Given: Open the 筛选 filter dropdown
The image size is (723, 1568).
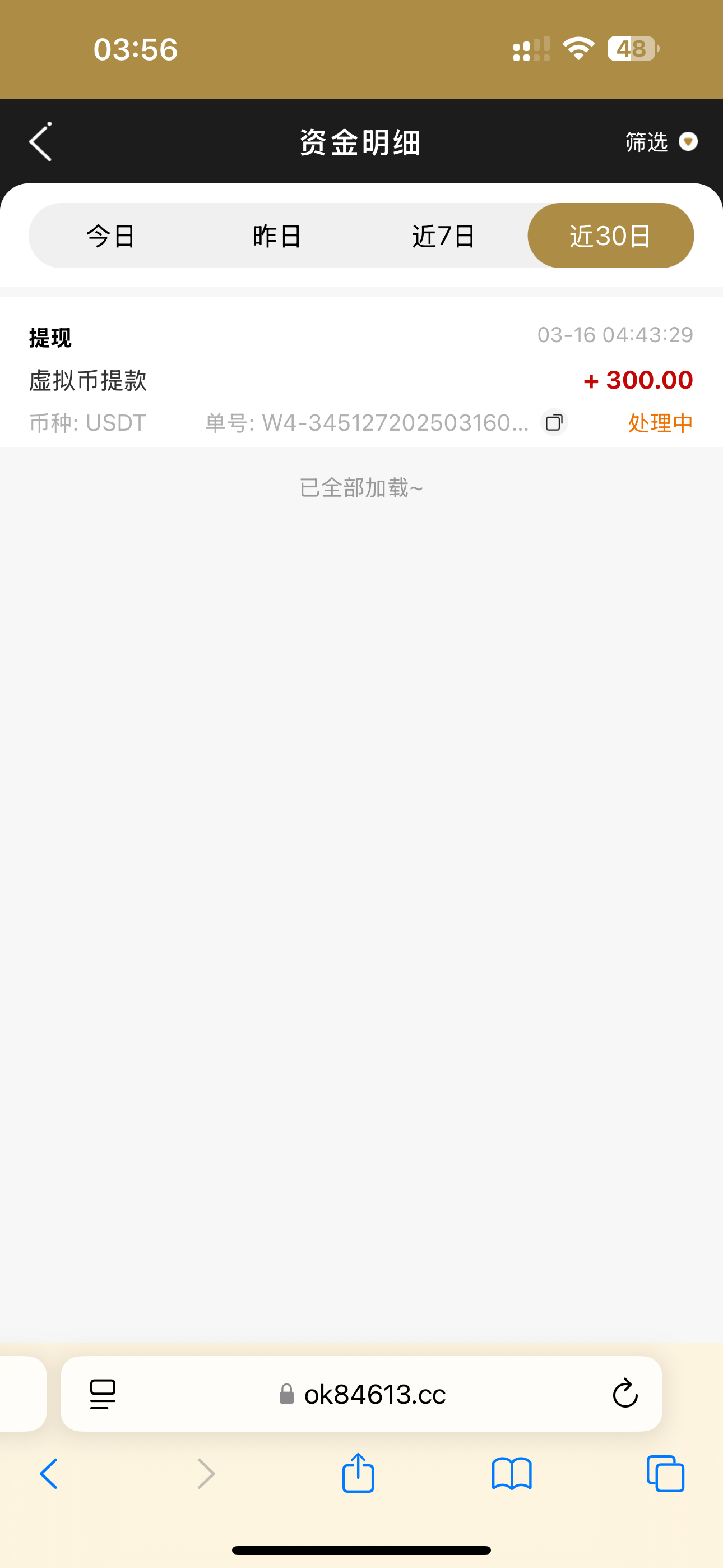Looking at the screenshot, I should pos(661,142).
